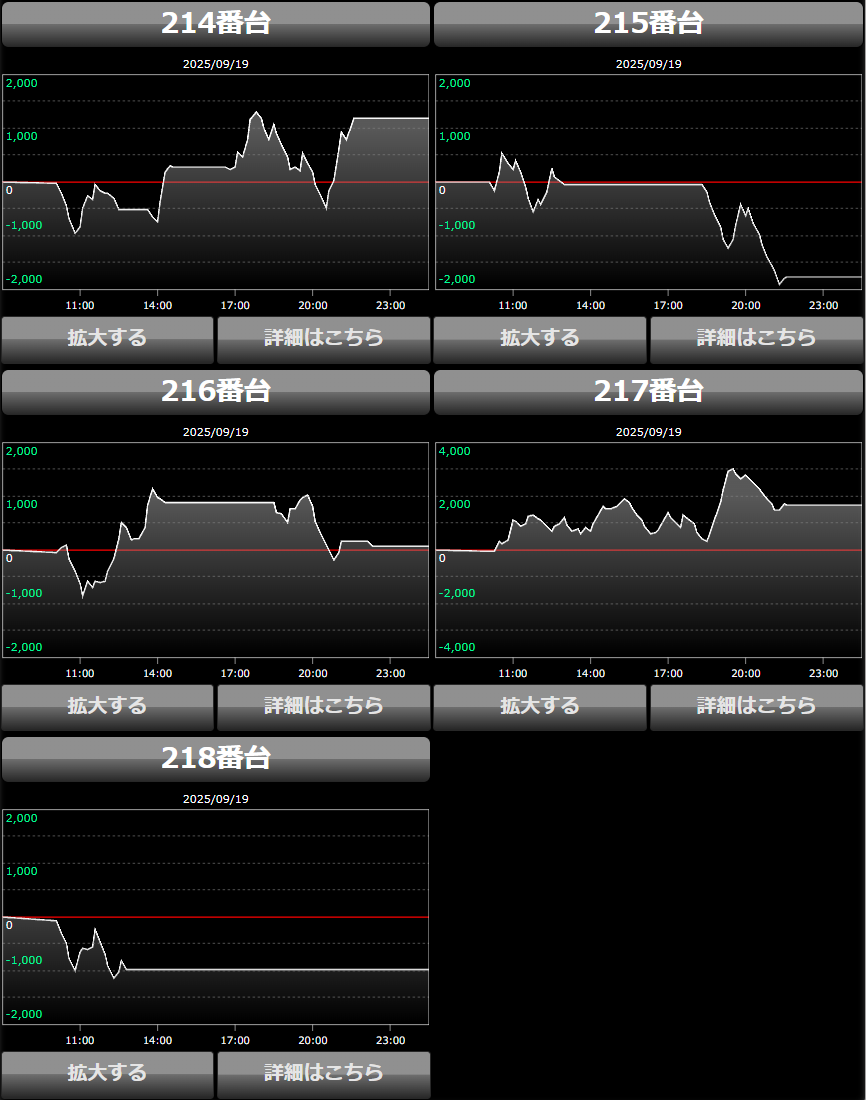866x1100 pixels.
Task: Enlarge the graph for machine 218番台
Action: 107,1074
